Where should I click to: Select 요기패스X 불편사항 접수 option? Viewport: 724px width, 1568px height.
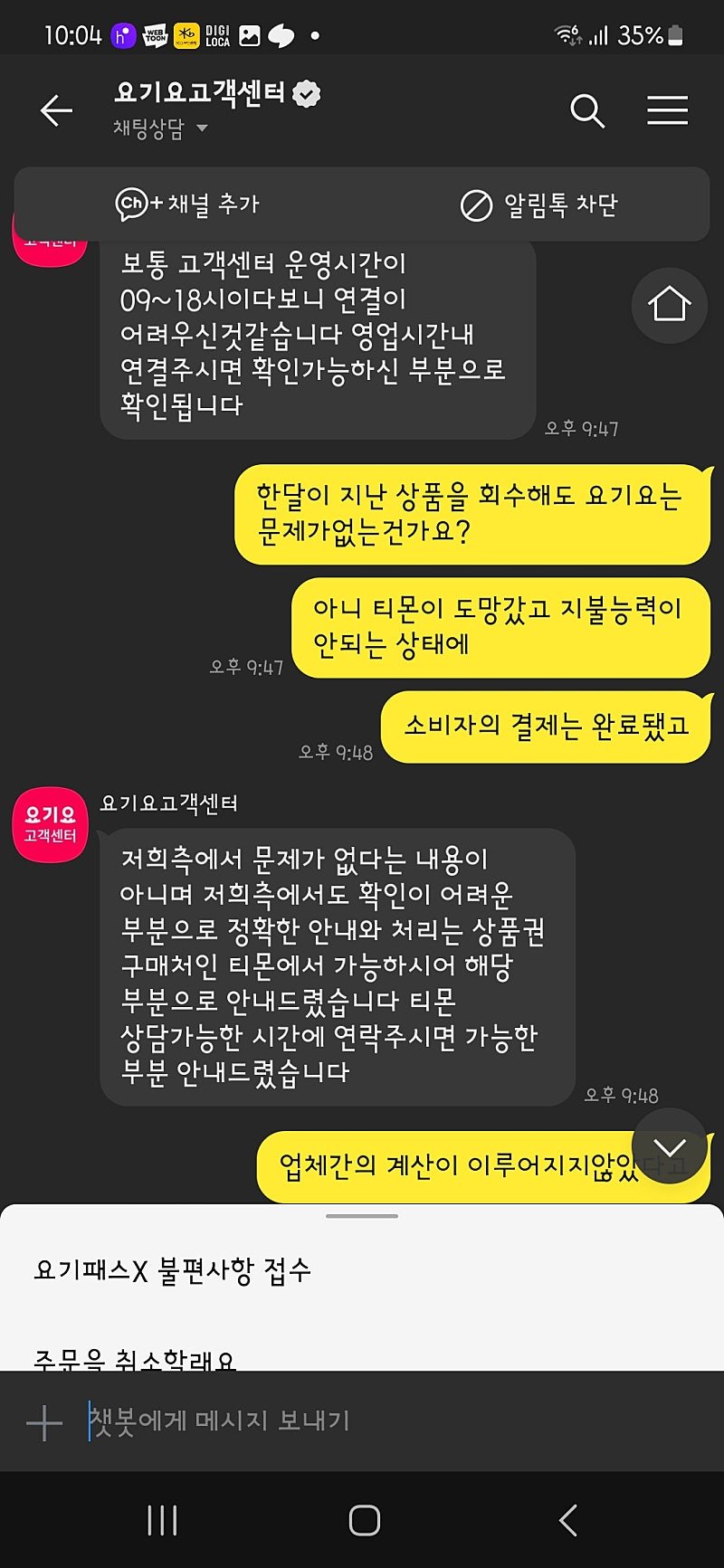pyautogui.click(x=173, y=1270)
